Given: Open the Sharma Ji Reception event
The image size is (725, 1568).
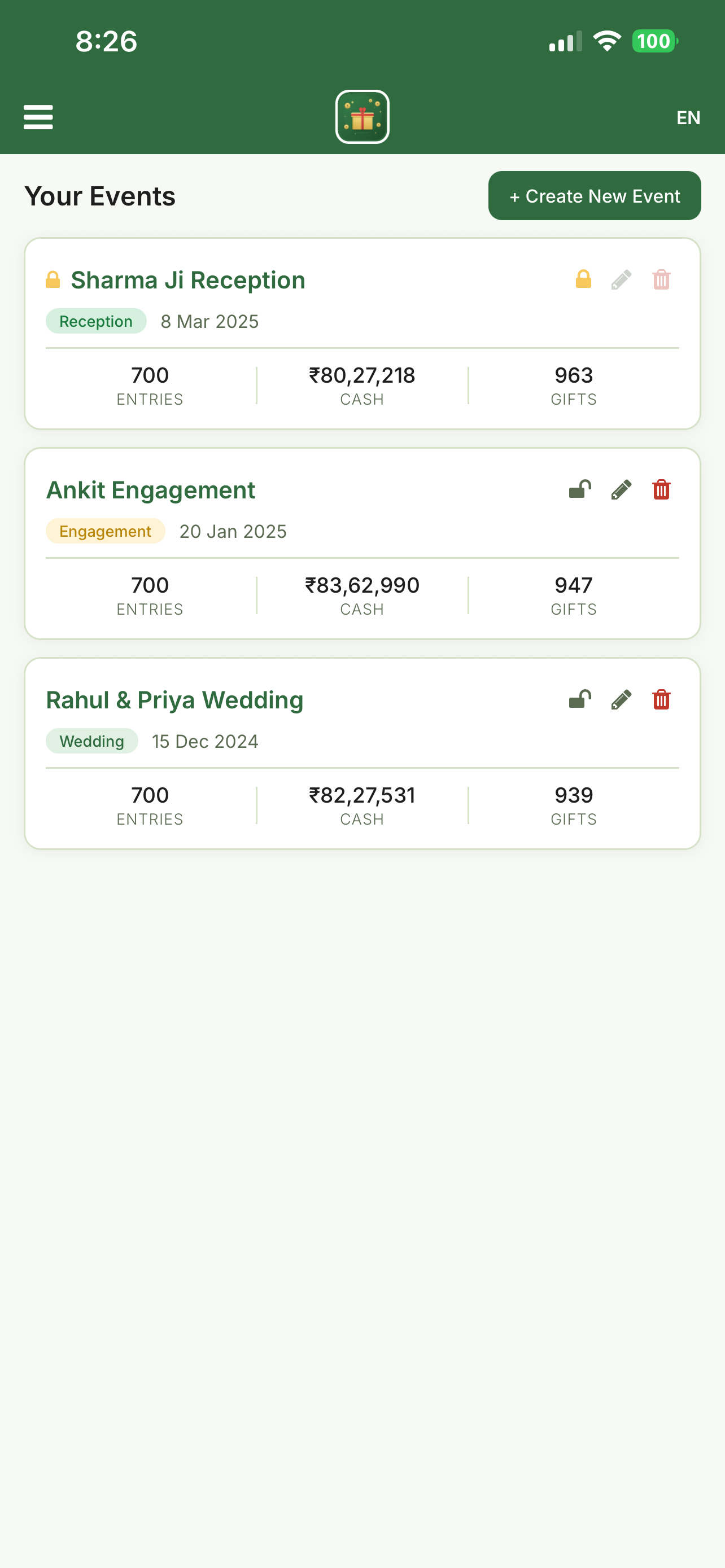Looking at the screenshot, I should click(188, 280).
